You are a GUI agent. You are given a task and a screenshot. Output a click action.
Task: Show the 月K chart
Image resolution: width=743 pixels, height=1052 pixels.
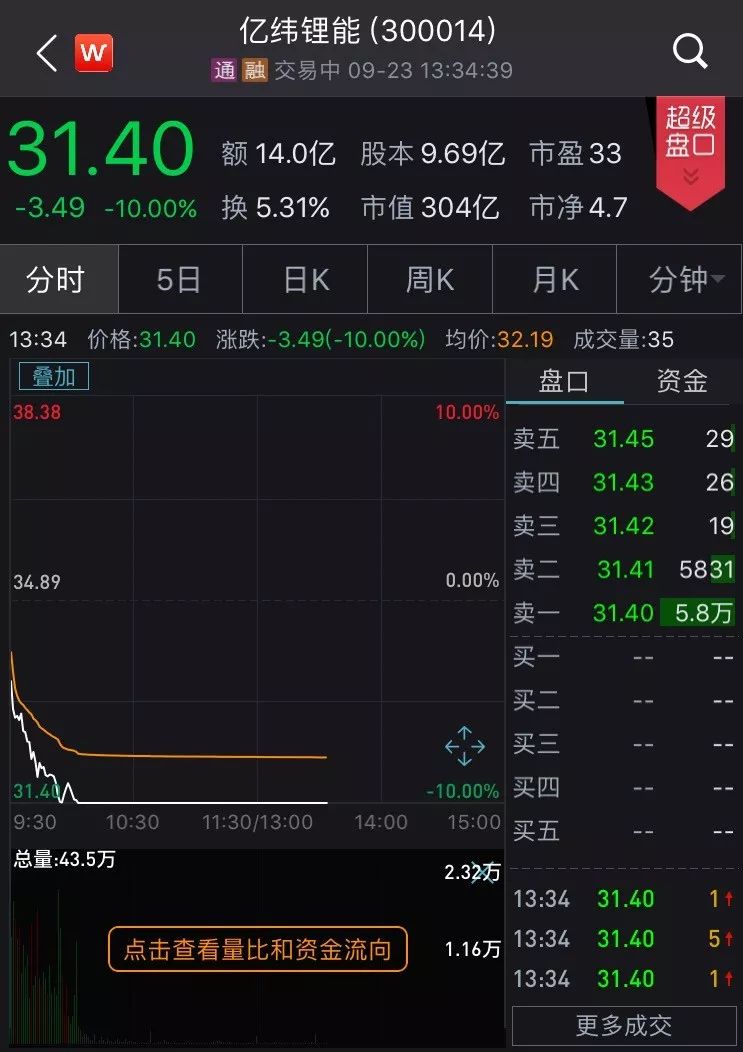(x=555, y=280)
